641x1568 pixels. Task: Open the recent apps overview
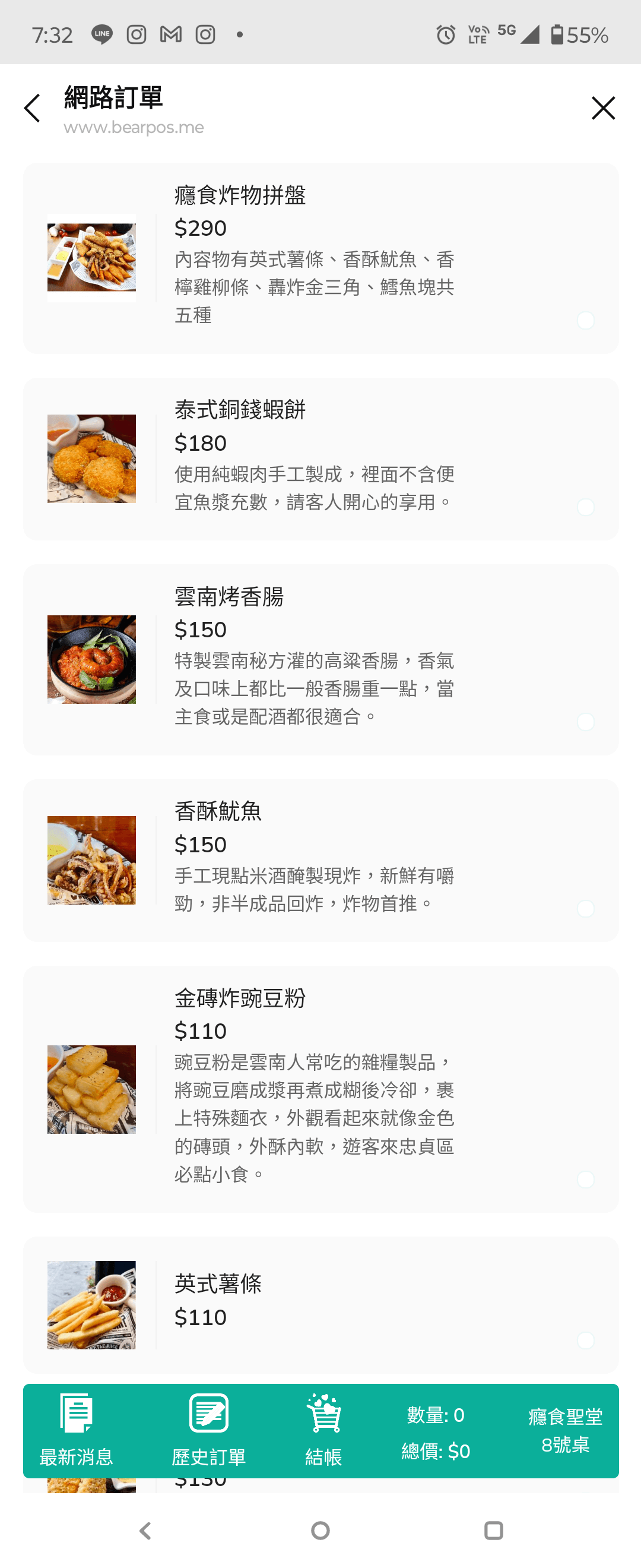[493, 1530]
